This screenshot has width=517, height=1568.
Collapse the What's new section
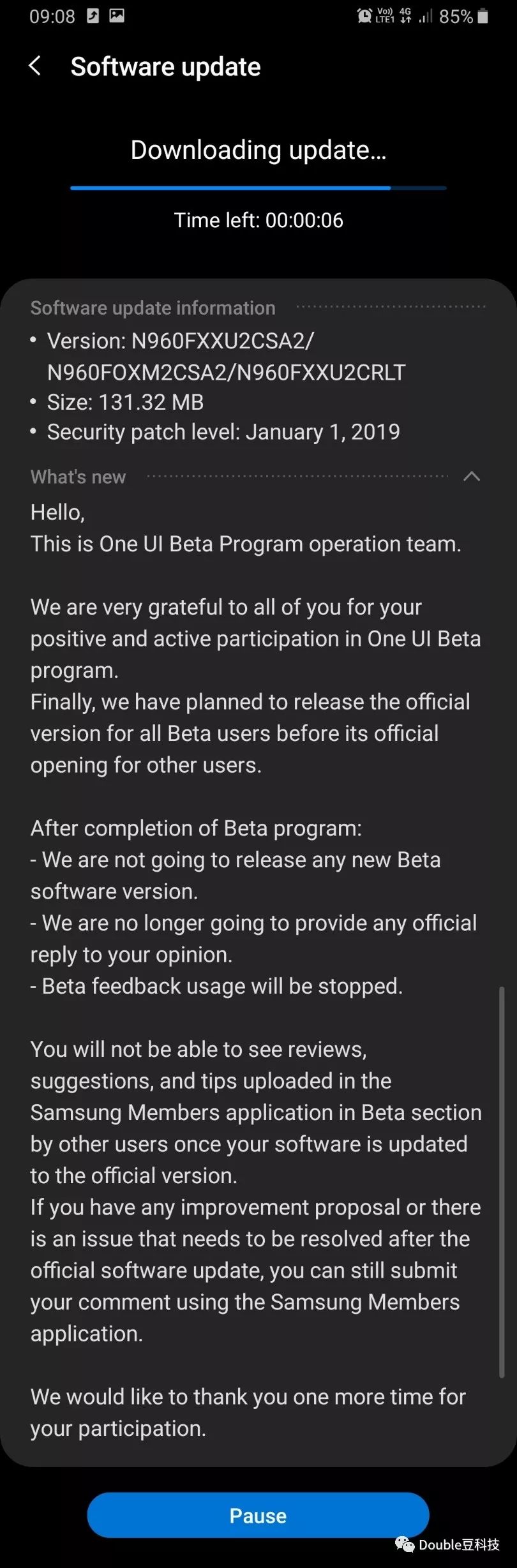pos(471,477)
